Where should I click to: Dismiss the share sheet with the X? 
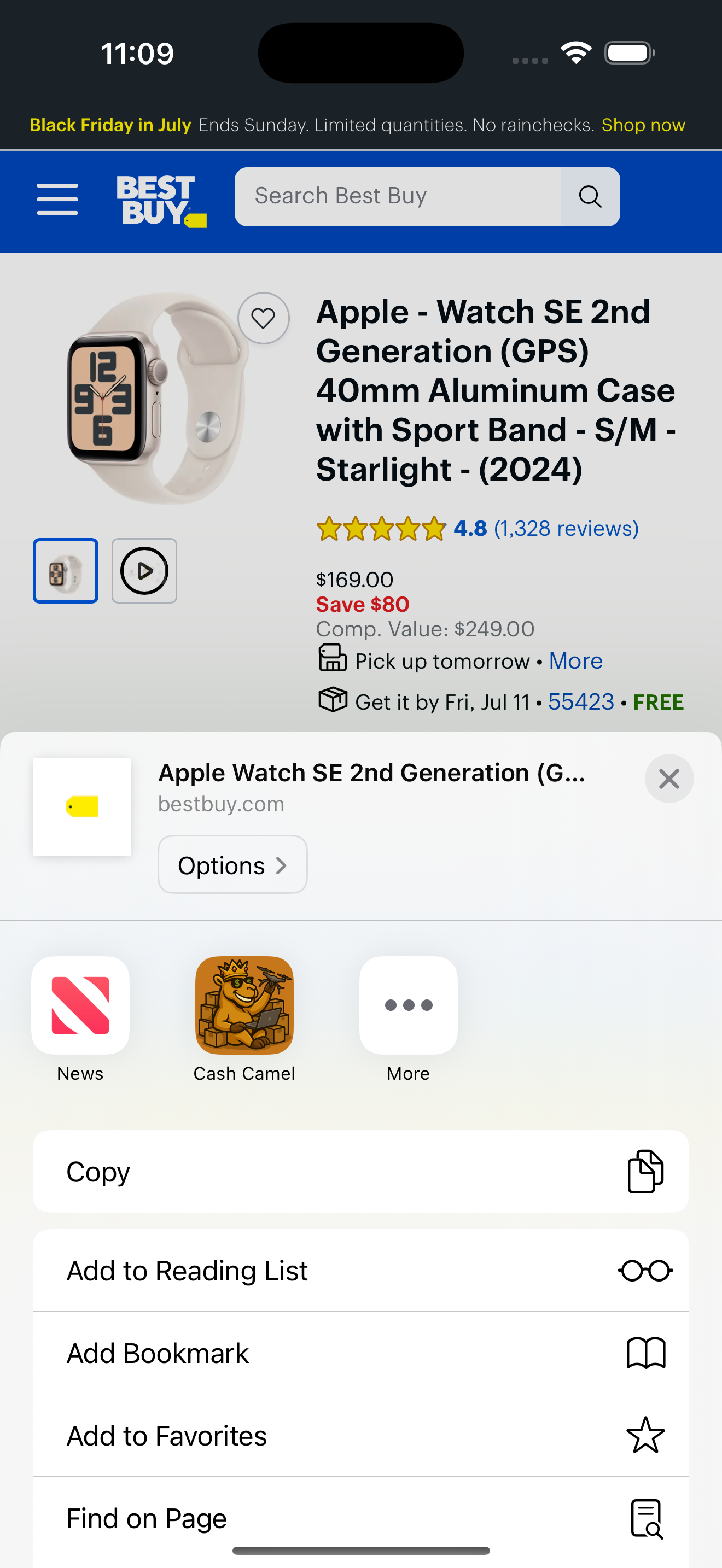pyautogui.click(x=669, y=779)
